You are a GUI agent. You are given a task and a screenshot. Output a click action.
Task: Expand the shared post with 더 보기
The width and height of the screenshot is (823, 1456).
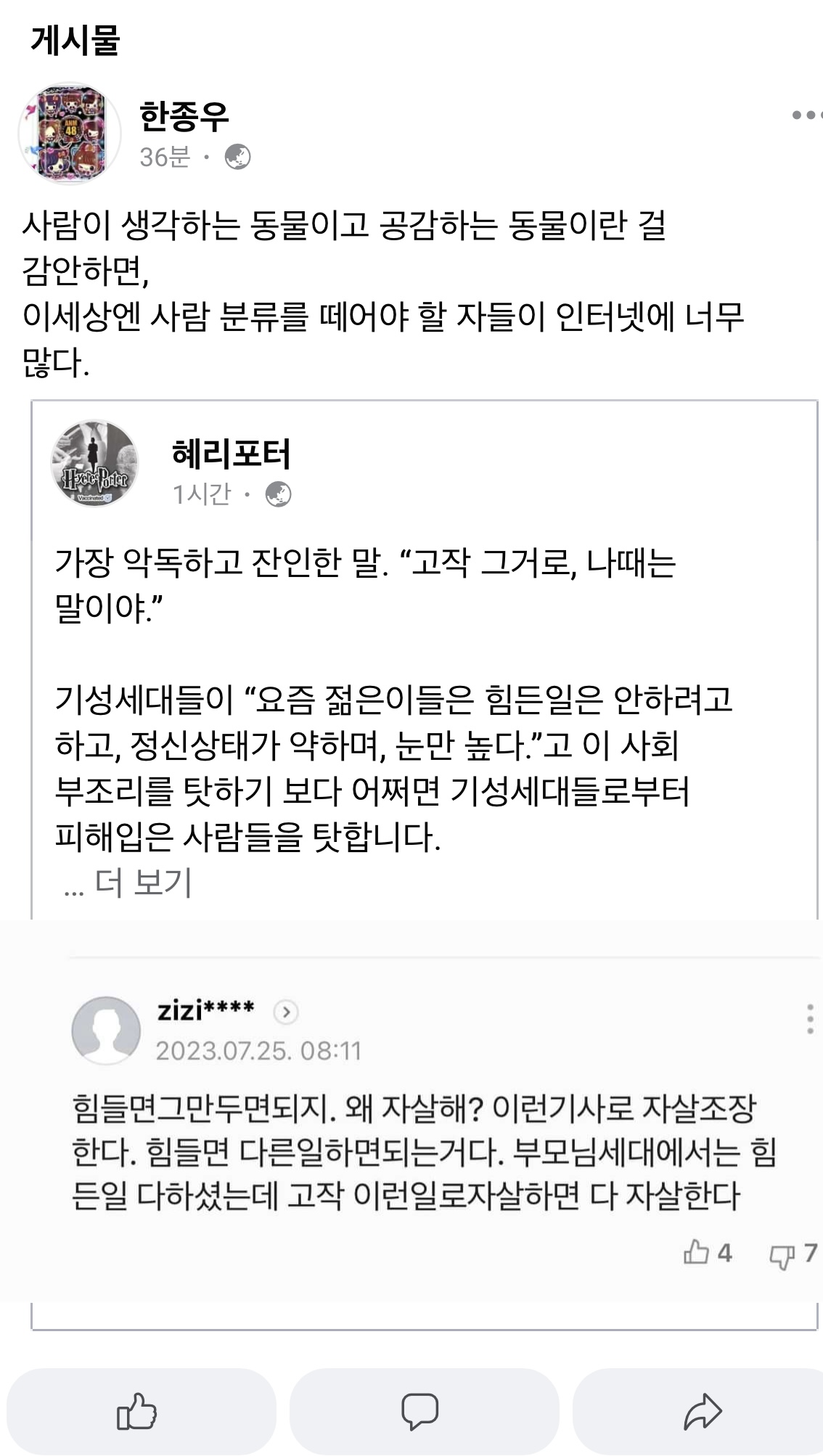click(x=143, y=883)
